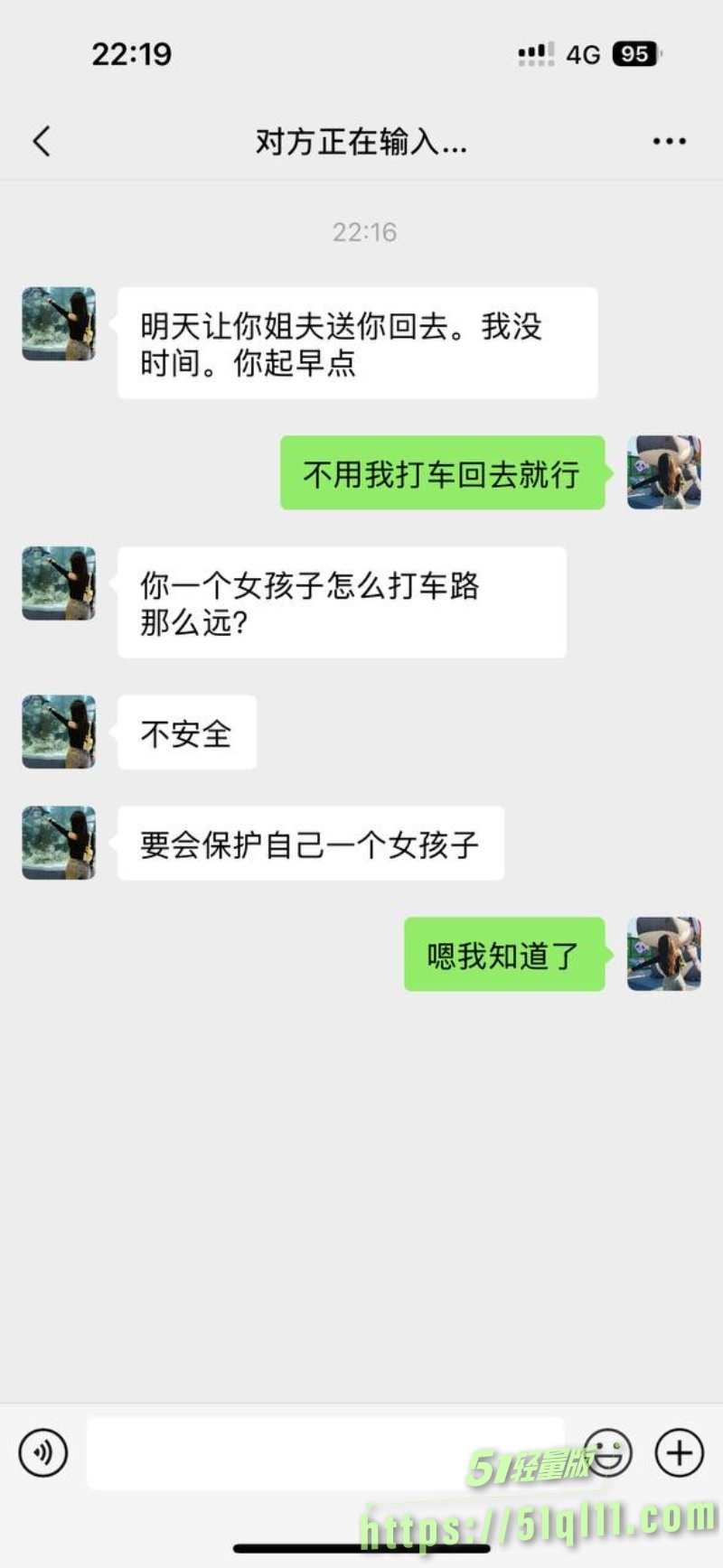Open the three-dot chat info menu
Image resolution: width=723 pixels, height=1568 pixels.
(x=669, y=142)
